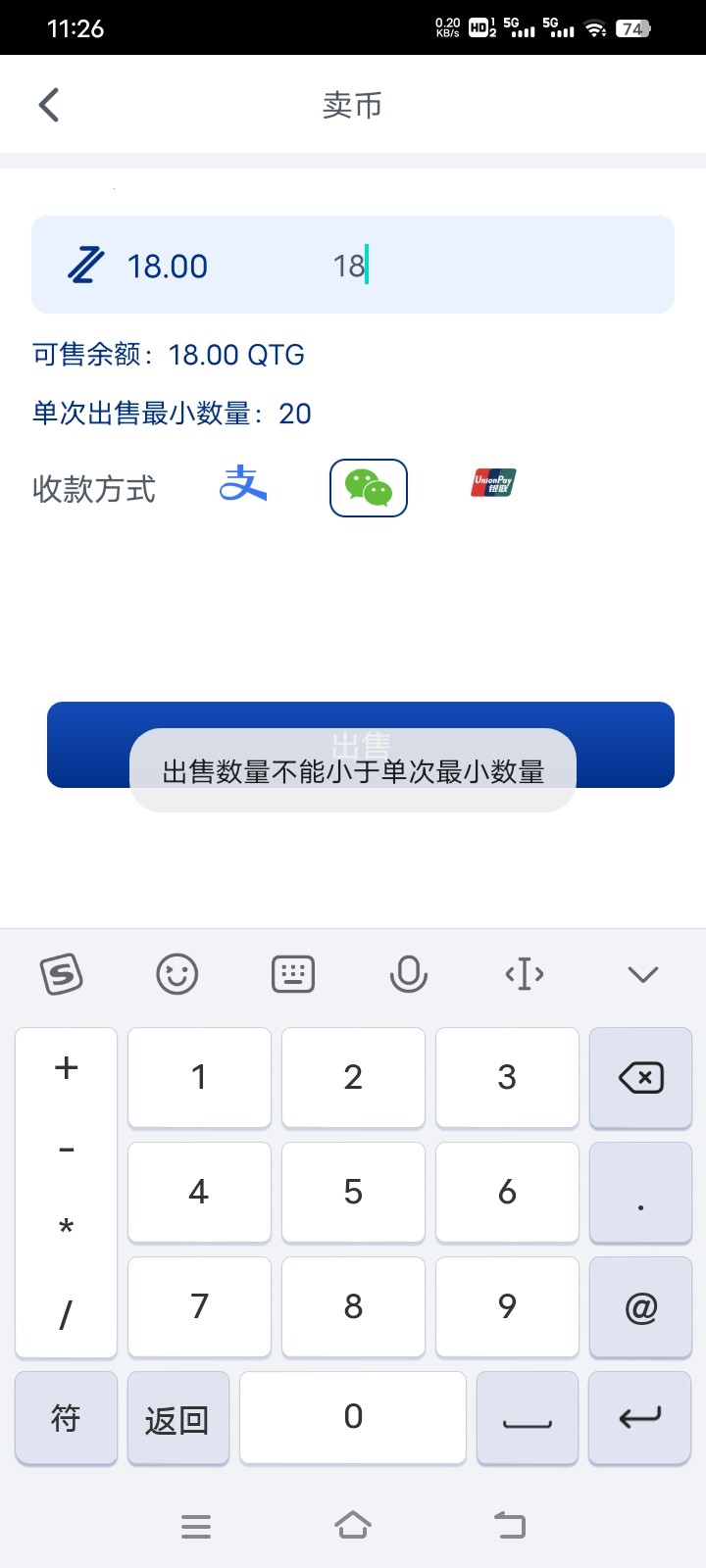Activate voice input with the microphone icon
The width and height of the screenshot is (706, 1568).
pos(409,973)
